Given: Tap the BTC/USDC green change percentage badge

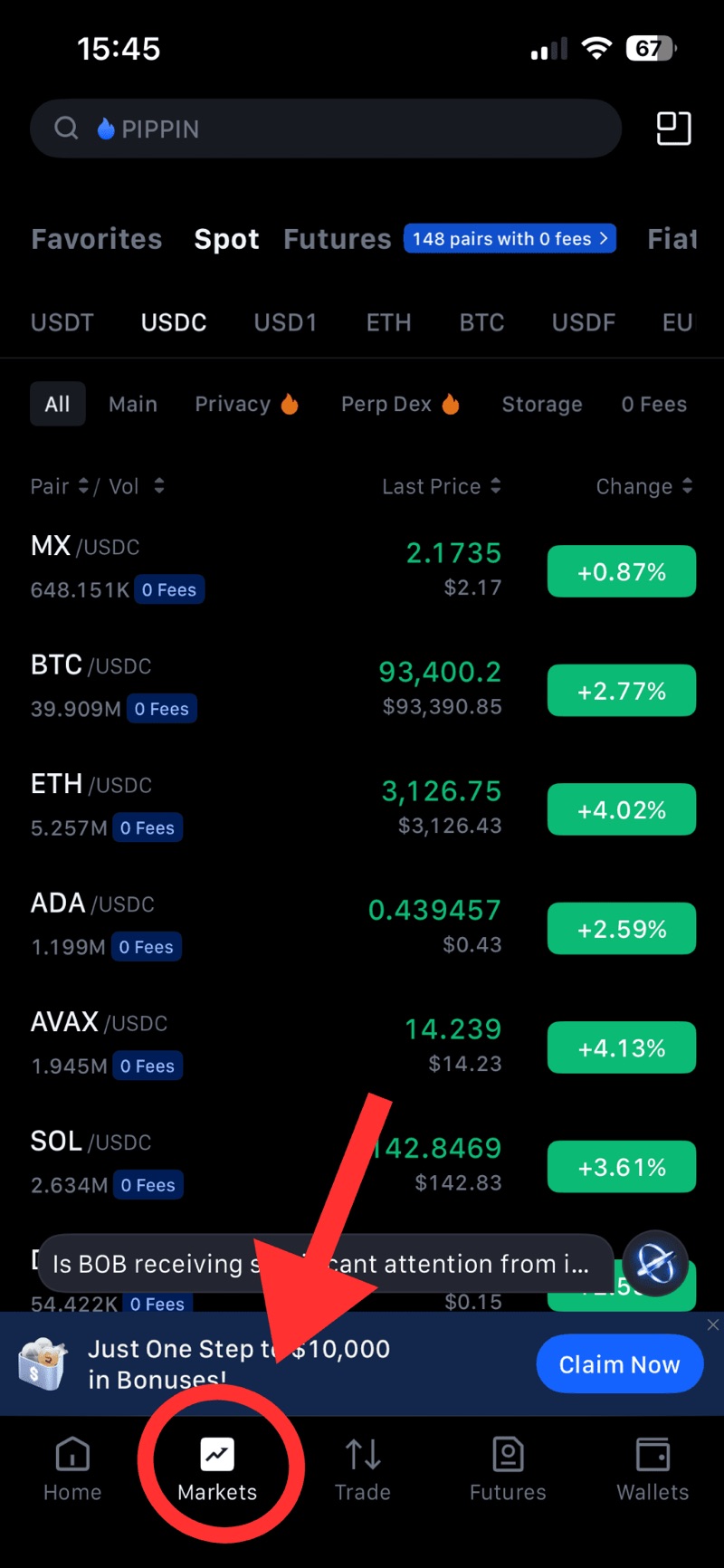Looking at the screenshot, I should (621, 690).
